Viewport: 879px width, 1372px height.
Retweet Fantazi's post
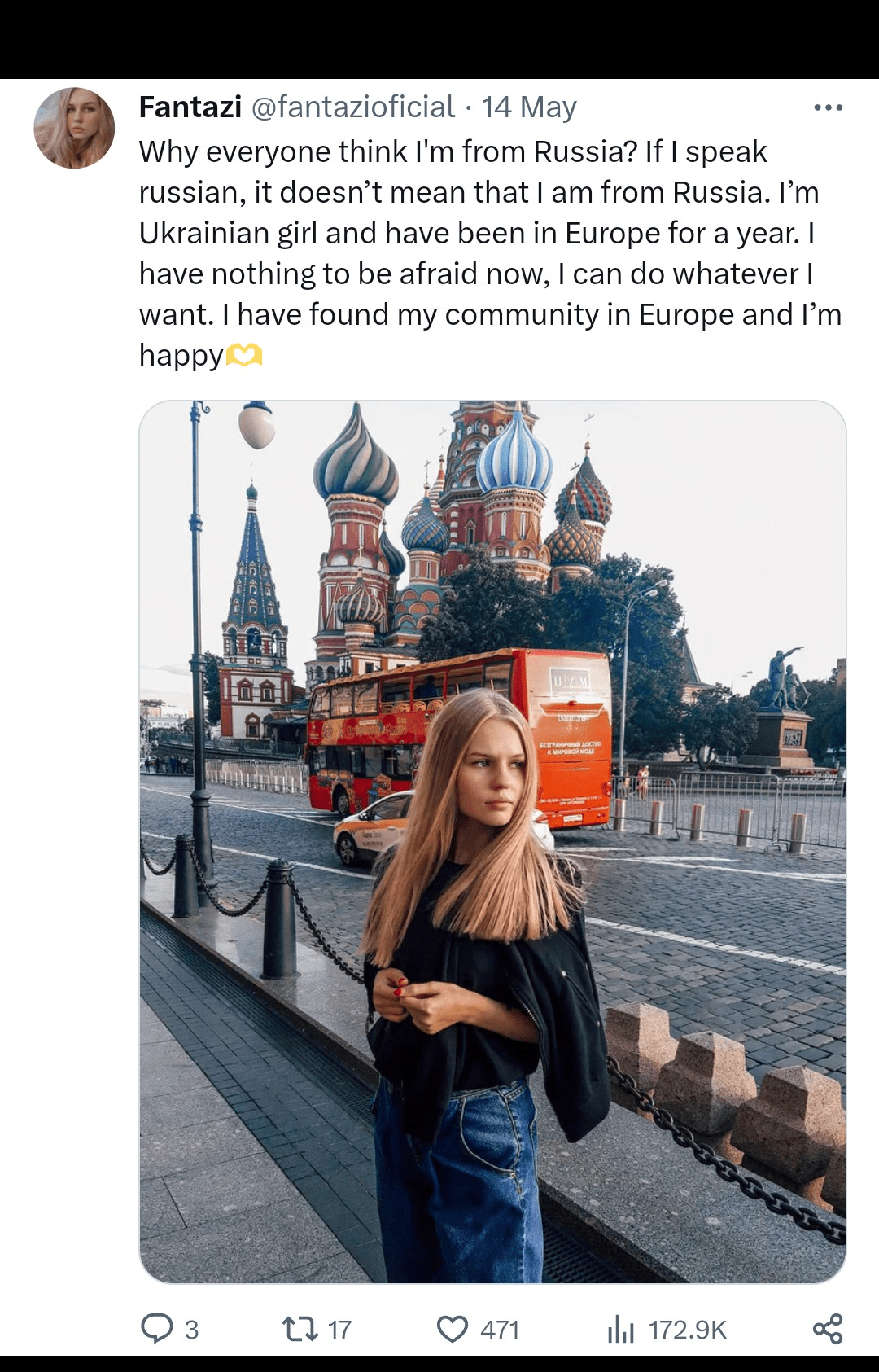[x=300, y=1329]
